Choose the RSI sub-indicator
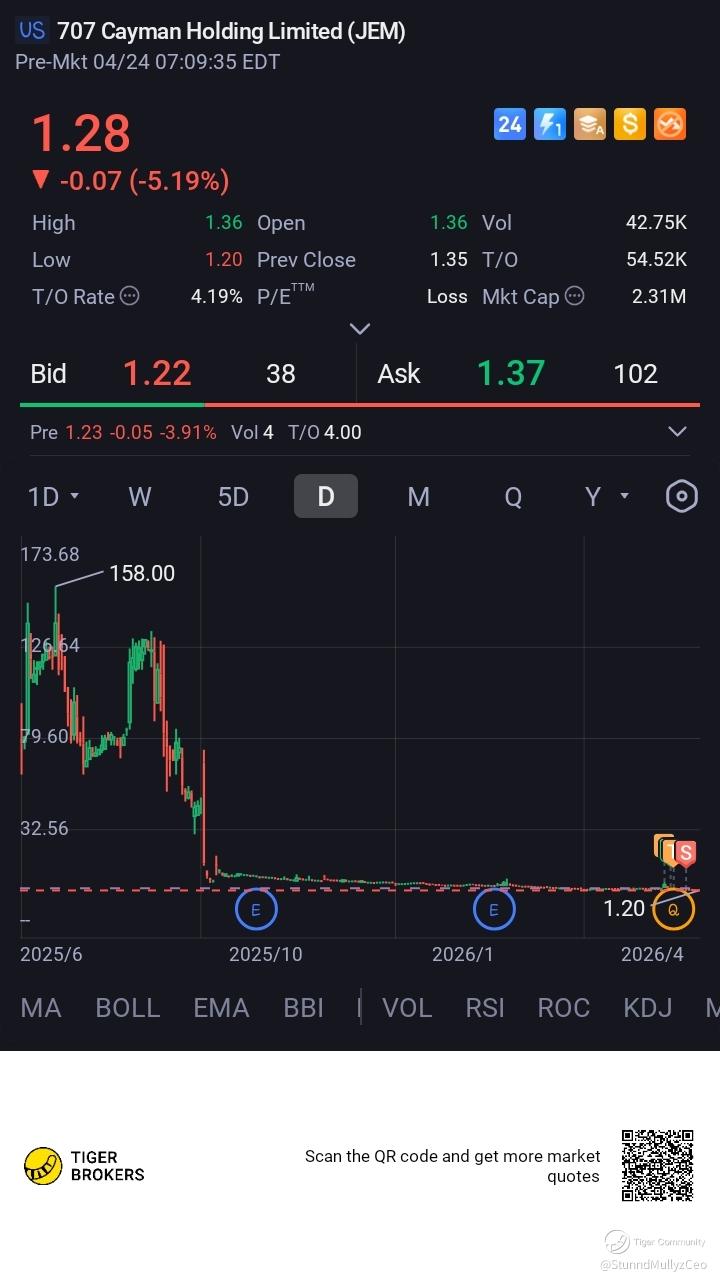 click(485, 1007)
